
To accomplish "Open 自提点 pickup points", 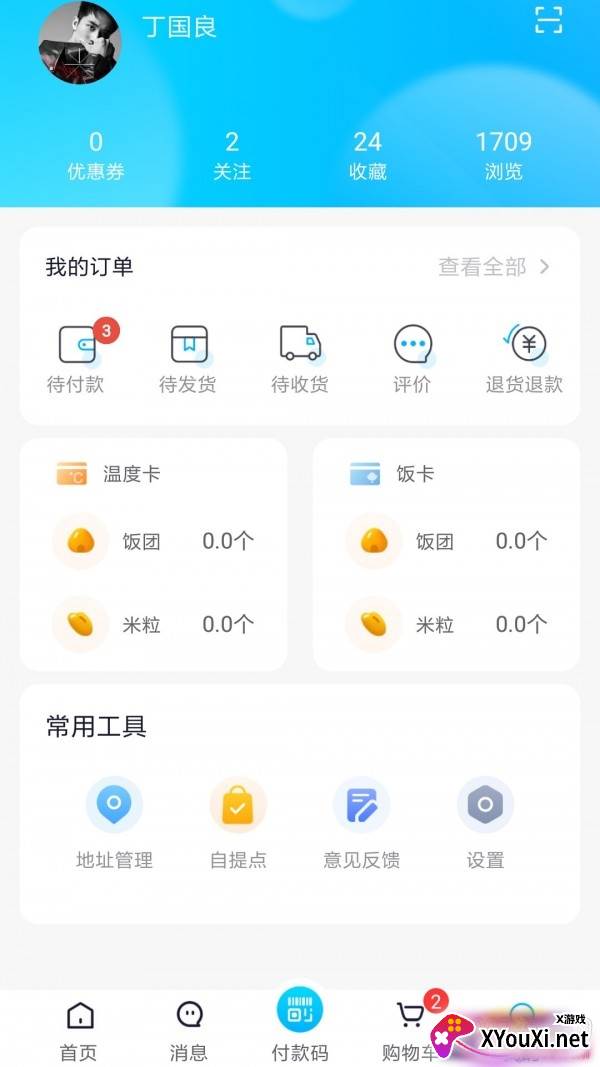I will click(238, 823).
